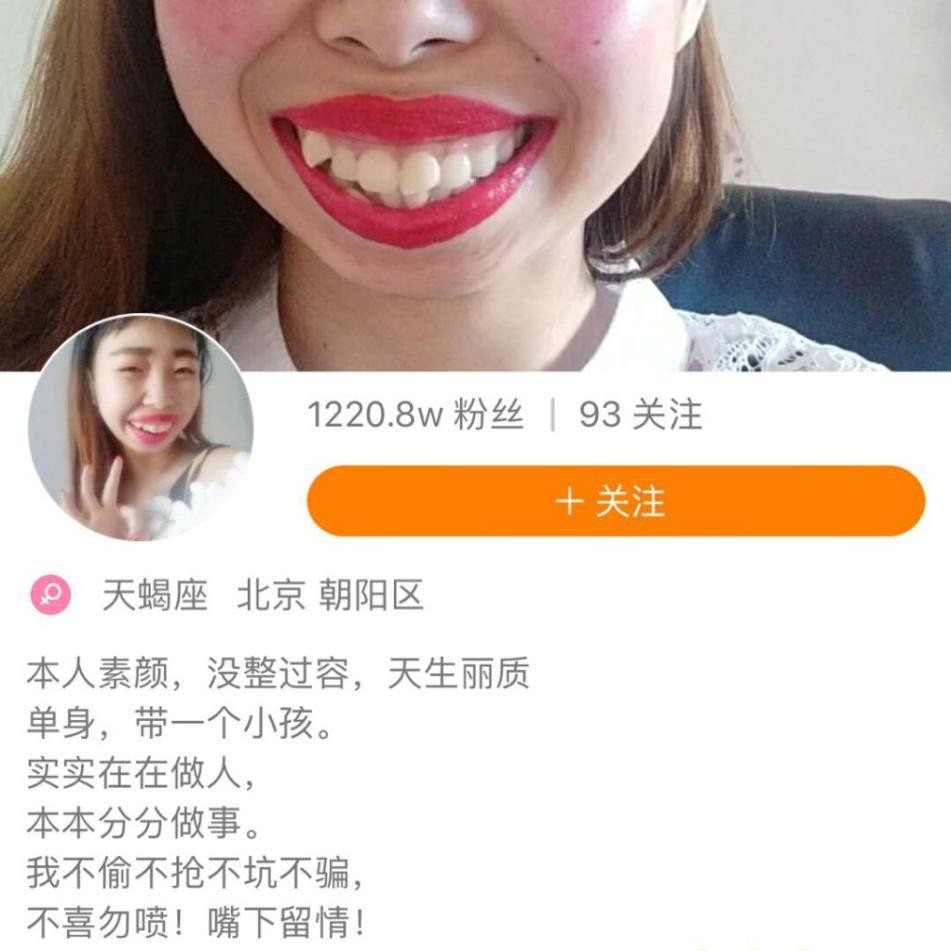View the 1220.8w 粉丝 followers list
Image resolution: width=951 pixels, height=951 pixels.
coord(415,414)
